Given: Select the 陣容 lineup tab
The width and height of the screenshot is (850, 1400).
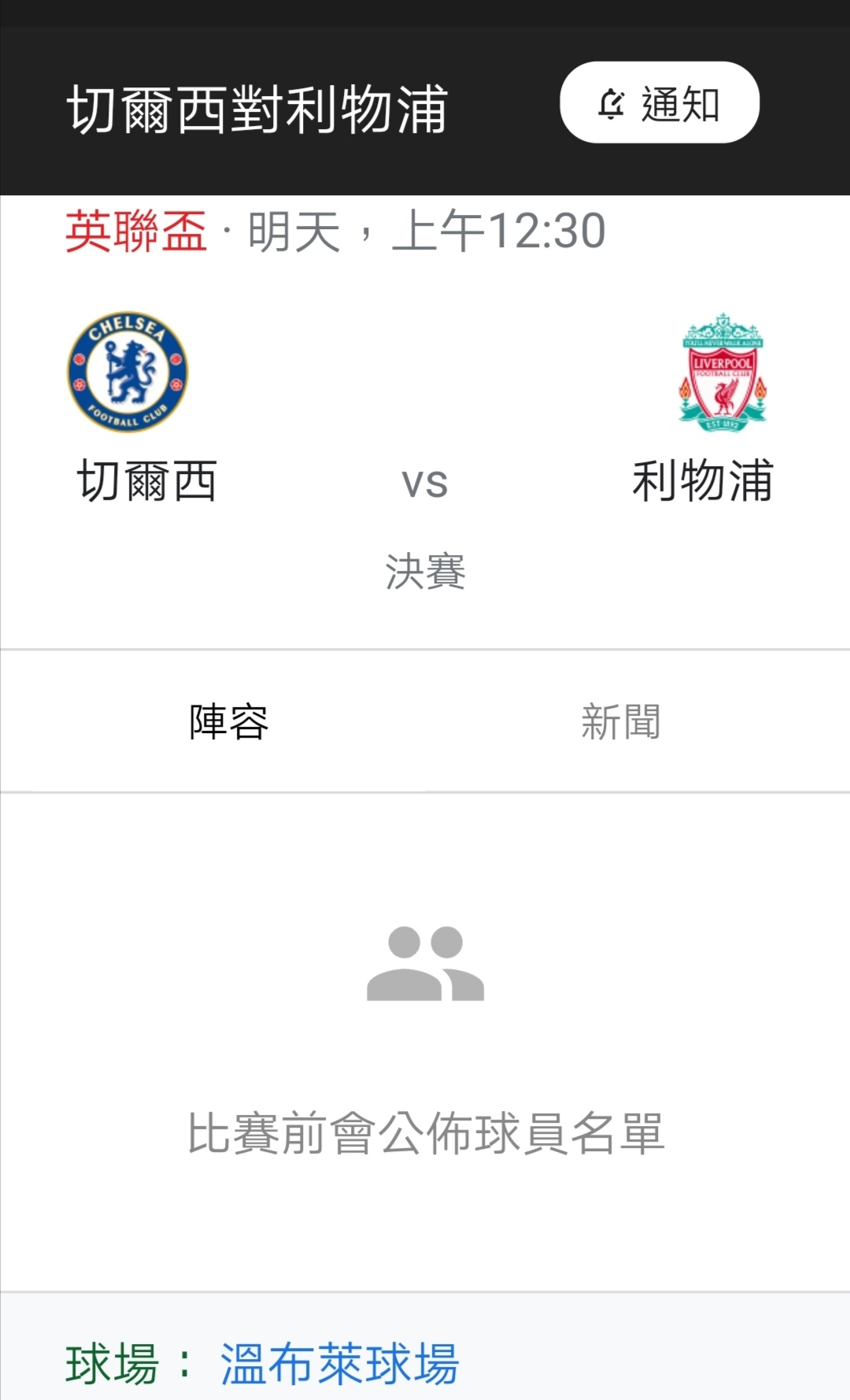Looking at the screenshot, I should 229,721.
